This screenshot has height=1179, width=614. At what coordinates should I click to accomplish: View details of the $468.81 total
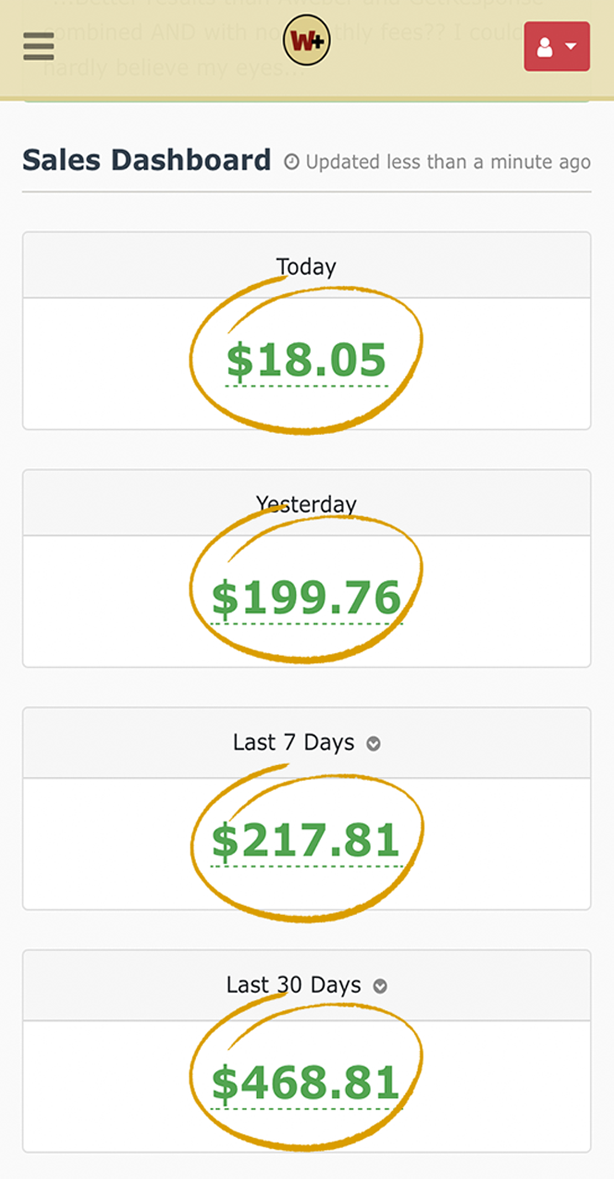click(306, 1083)
